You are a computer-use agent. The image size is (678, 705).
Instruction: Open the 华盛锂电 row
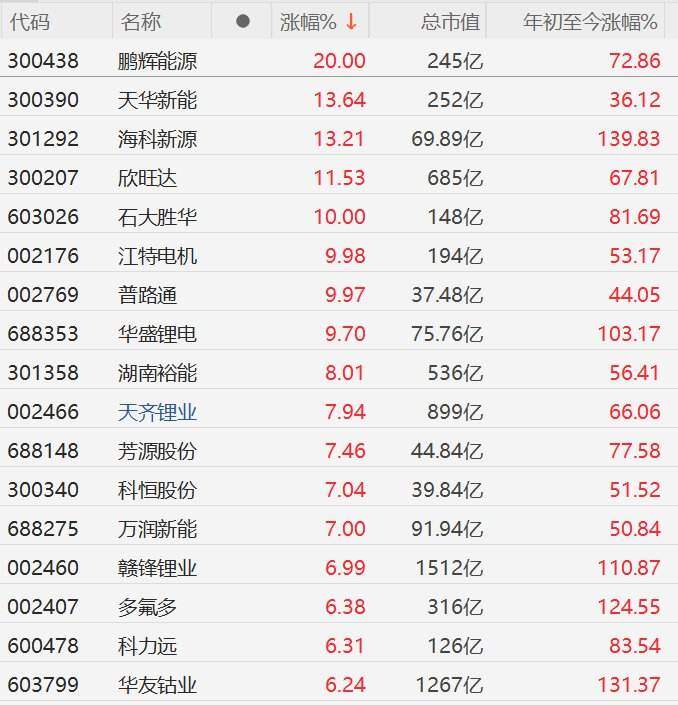[157, 333]
